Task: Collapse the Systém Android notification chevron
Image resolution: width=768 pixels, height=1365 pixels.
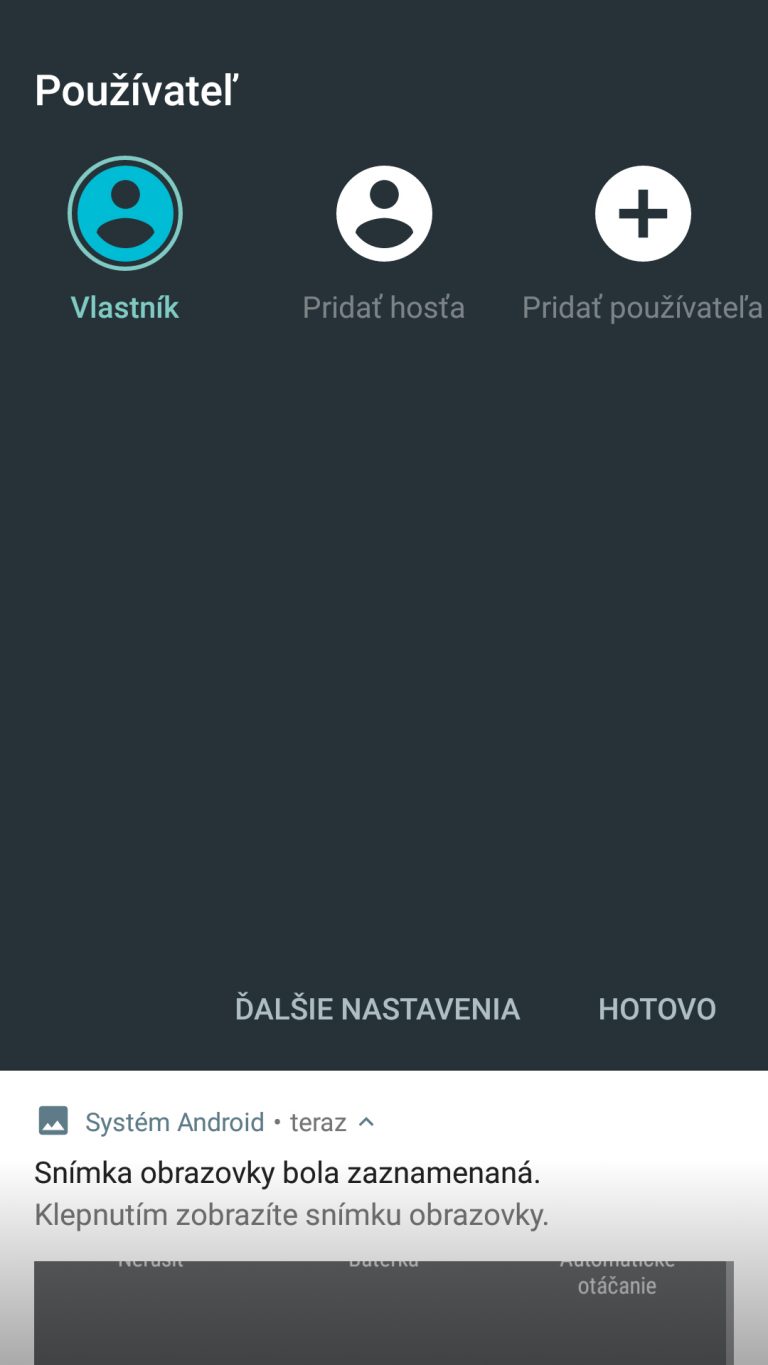Action: pos(367,1122)
